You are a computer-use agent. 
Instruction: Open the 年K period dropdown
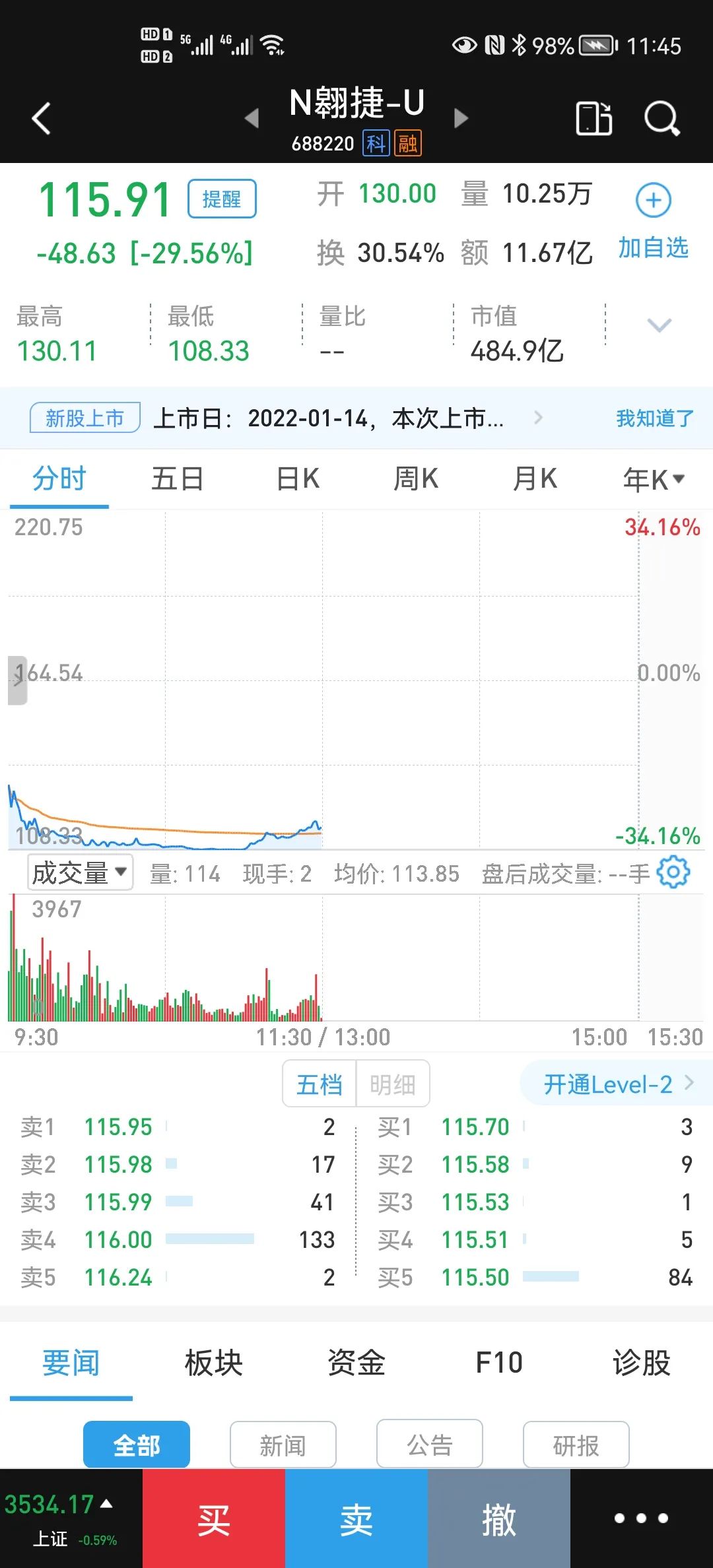point(654,480)
